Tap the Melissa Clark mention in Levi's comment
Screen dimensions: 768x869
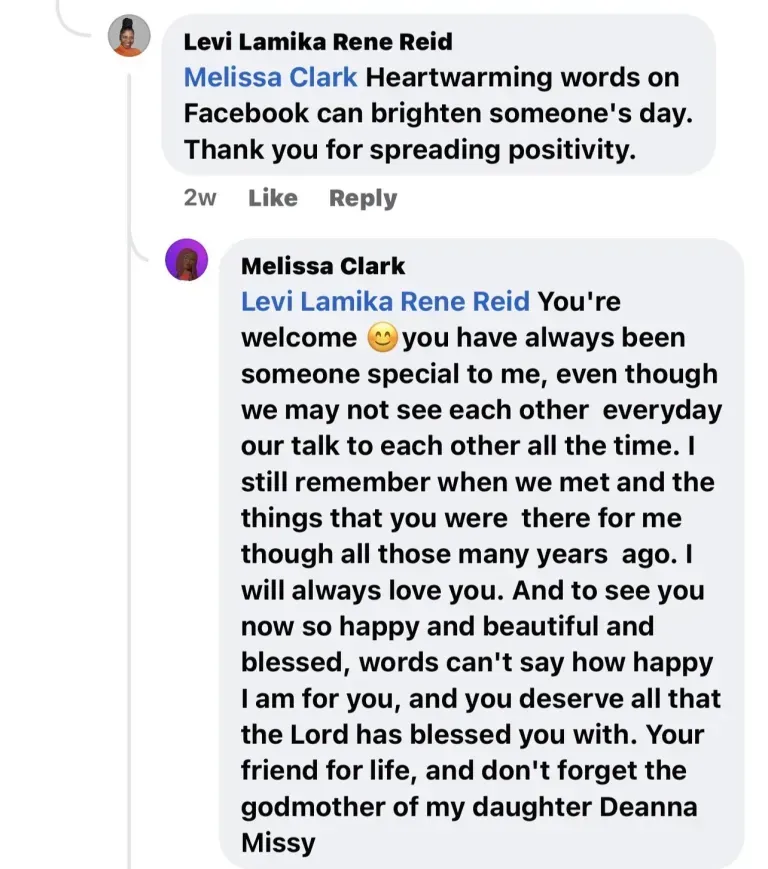coord(271,77)
